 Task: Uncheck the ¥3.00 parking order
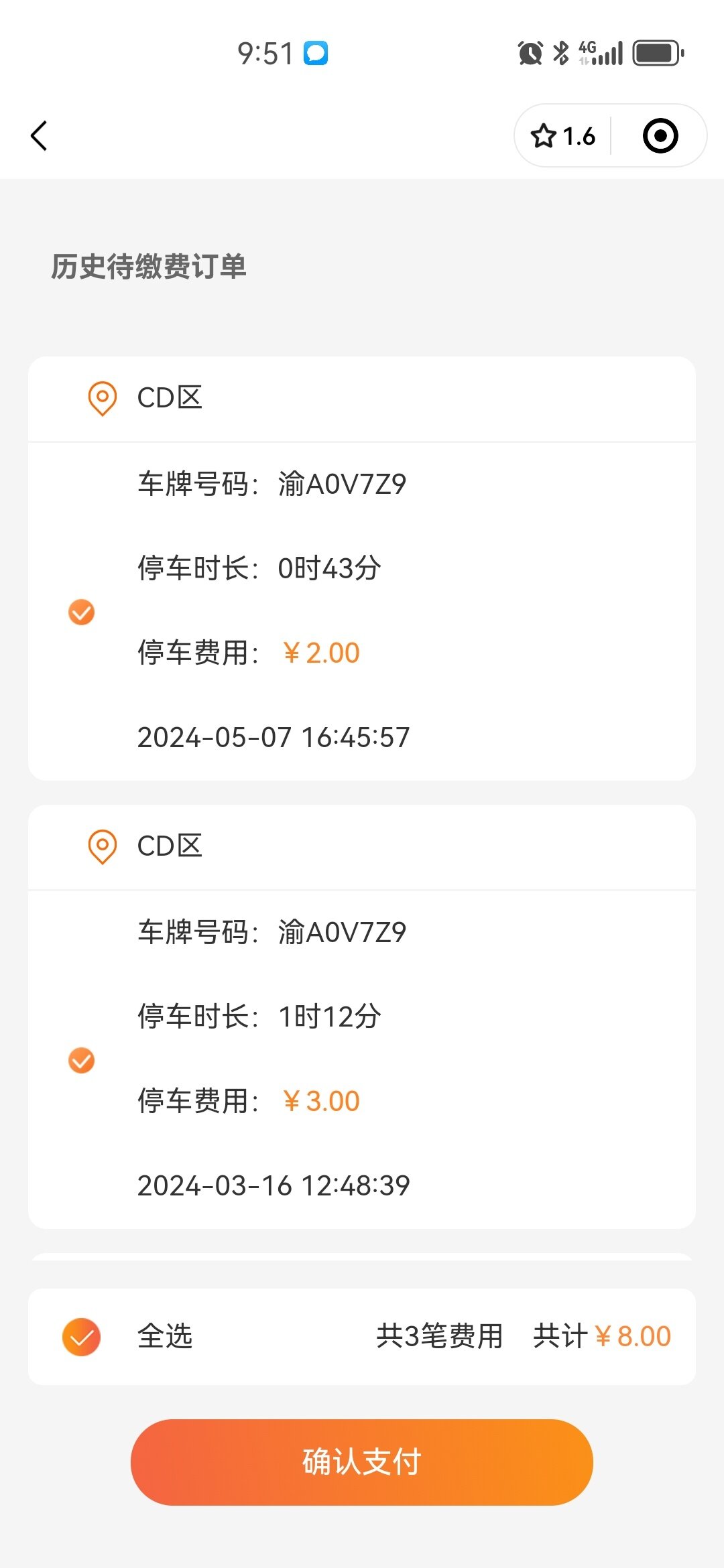82,1060
